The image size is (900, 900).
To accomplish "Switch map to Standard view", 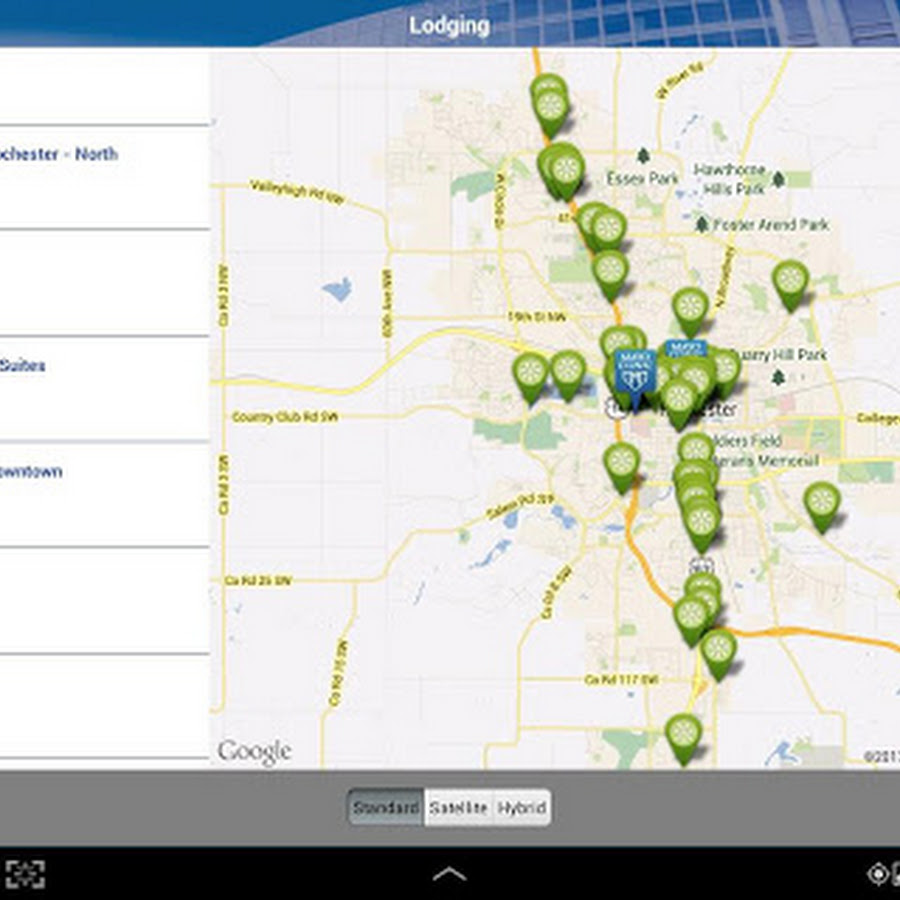I will click(x=386, y=808).
